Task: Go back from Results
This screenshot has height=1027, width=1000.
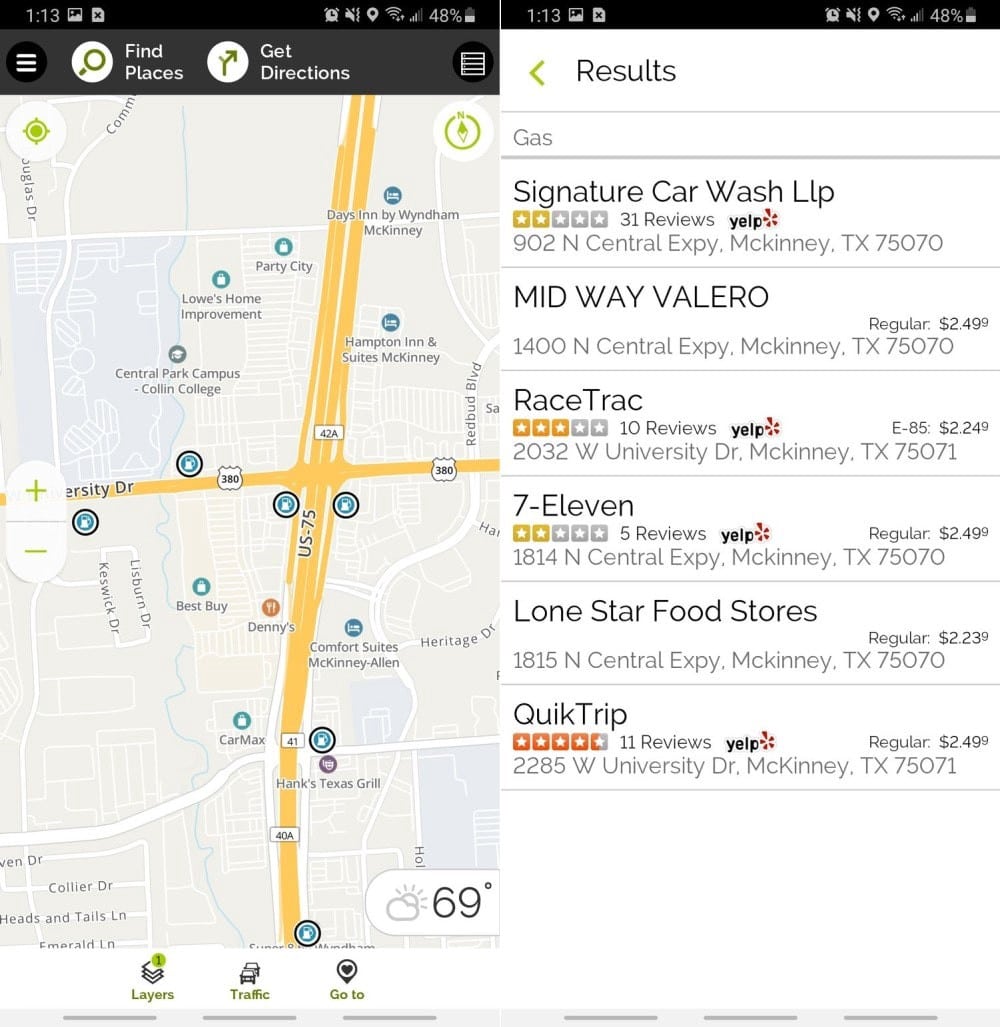Action: point(537,72)
